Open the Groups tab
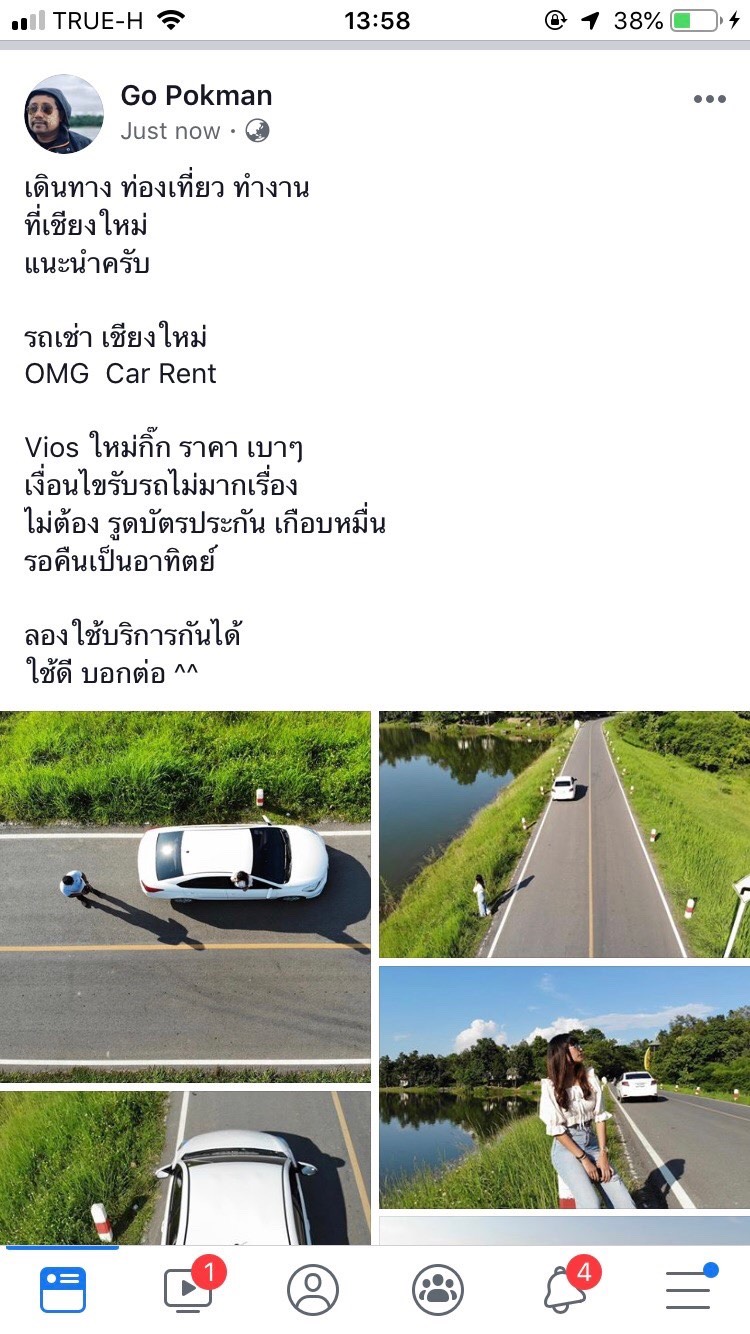 (x=438, y=1289)
